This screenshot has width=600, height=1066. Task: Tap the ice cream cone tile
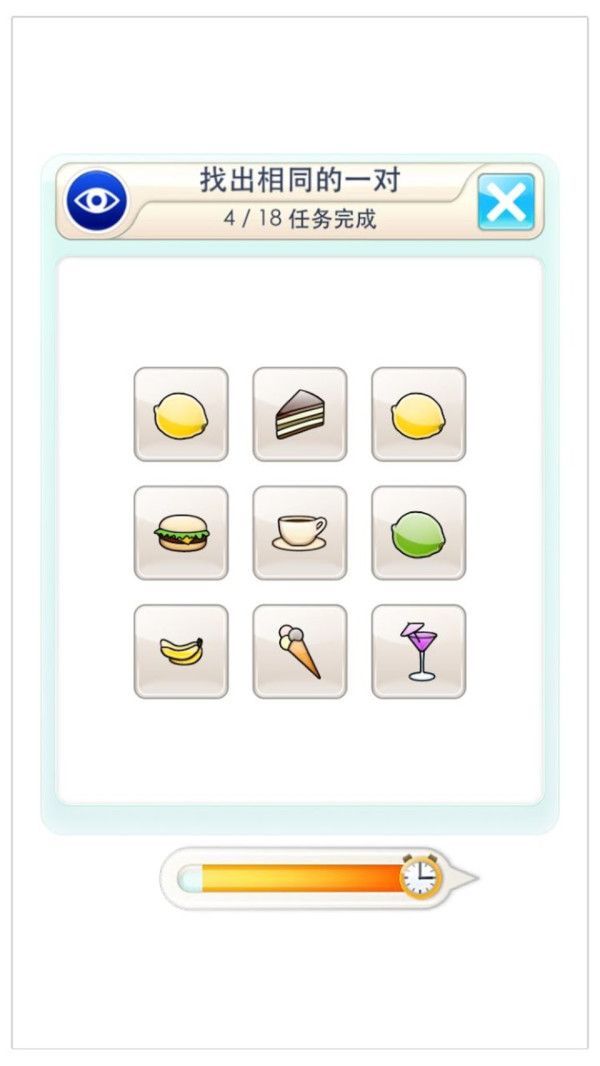pos(299,651)
